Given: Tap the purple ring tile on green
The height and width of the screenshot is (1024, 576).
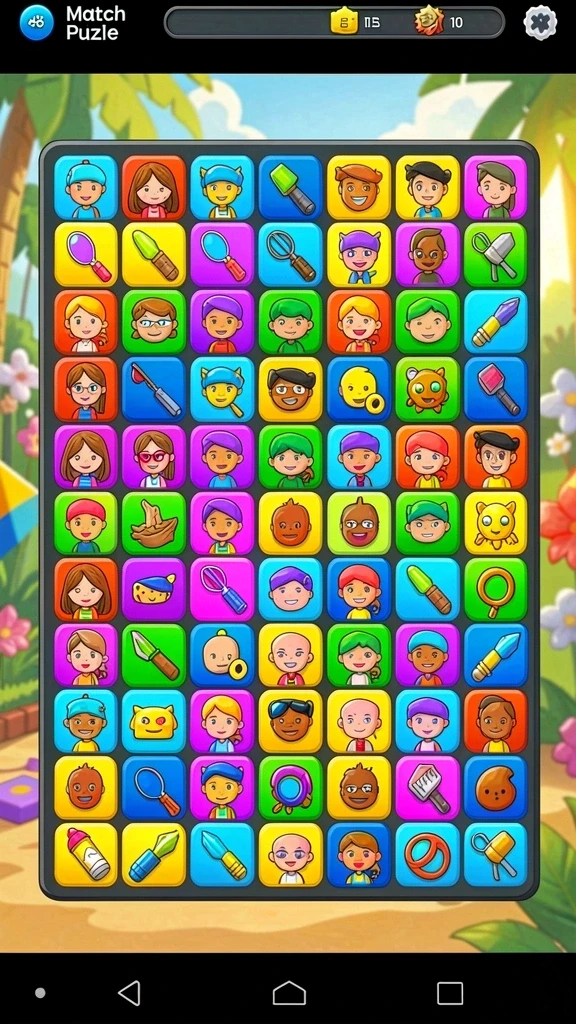Looking at the screenshot, I should pos(291,788).
